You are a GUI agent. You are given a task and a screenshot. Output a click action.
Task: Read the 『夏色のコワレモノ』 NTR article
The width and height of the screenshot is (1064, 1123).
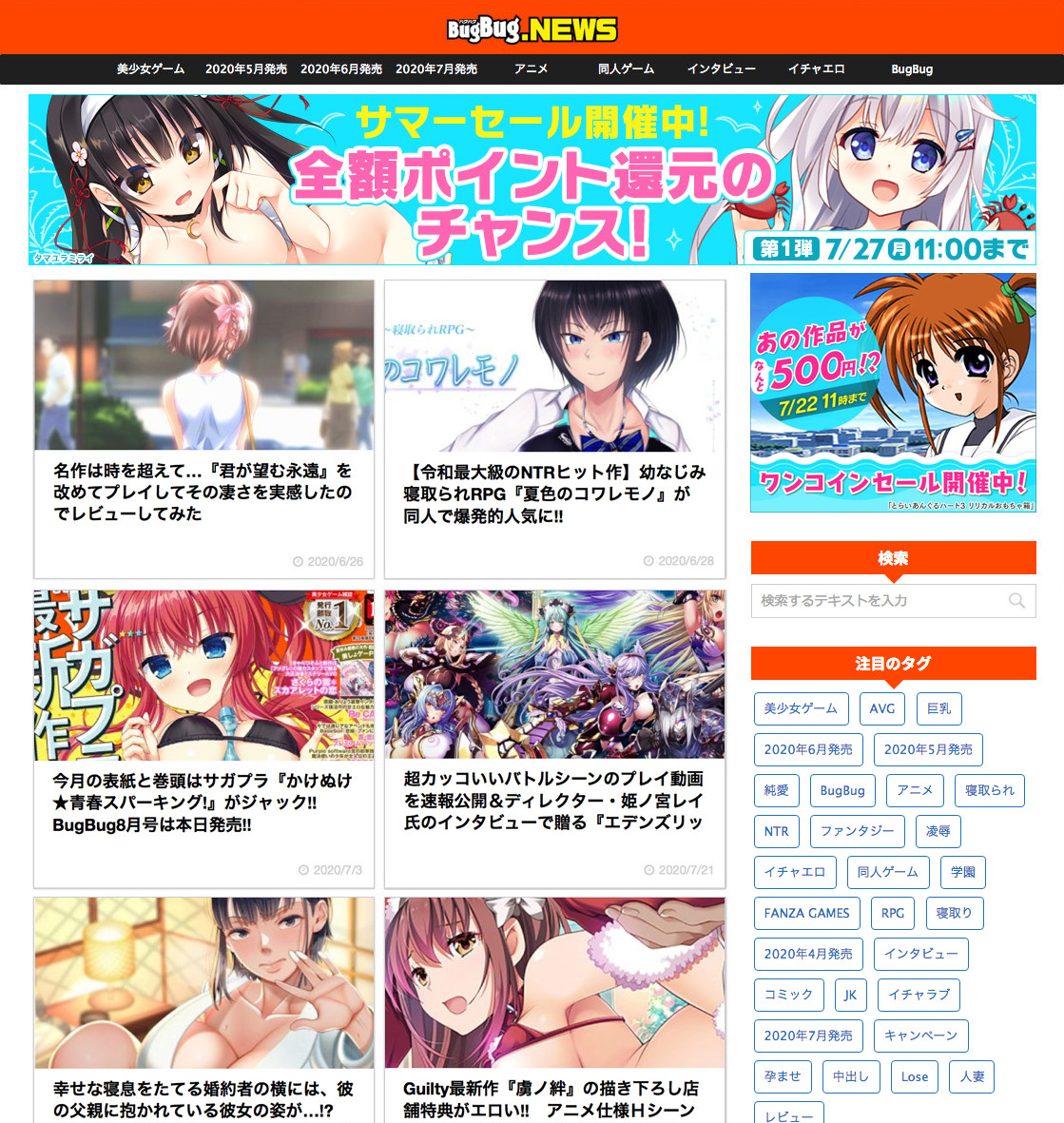pos(554,494)
